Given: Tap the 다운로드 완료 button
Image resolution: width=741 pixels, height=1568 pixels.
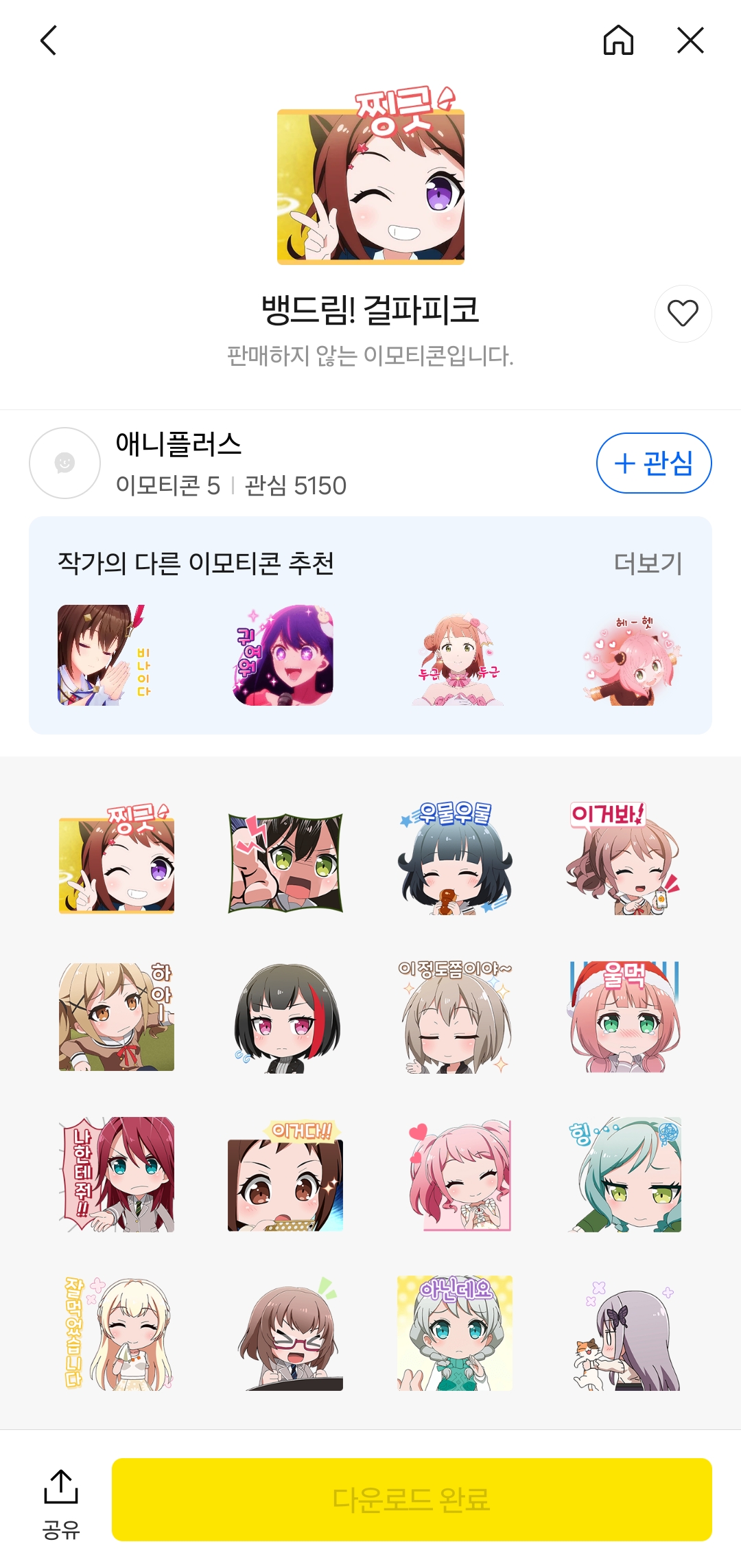Looking at the screenshot, I should (412, 1499).
